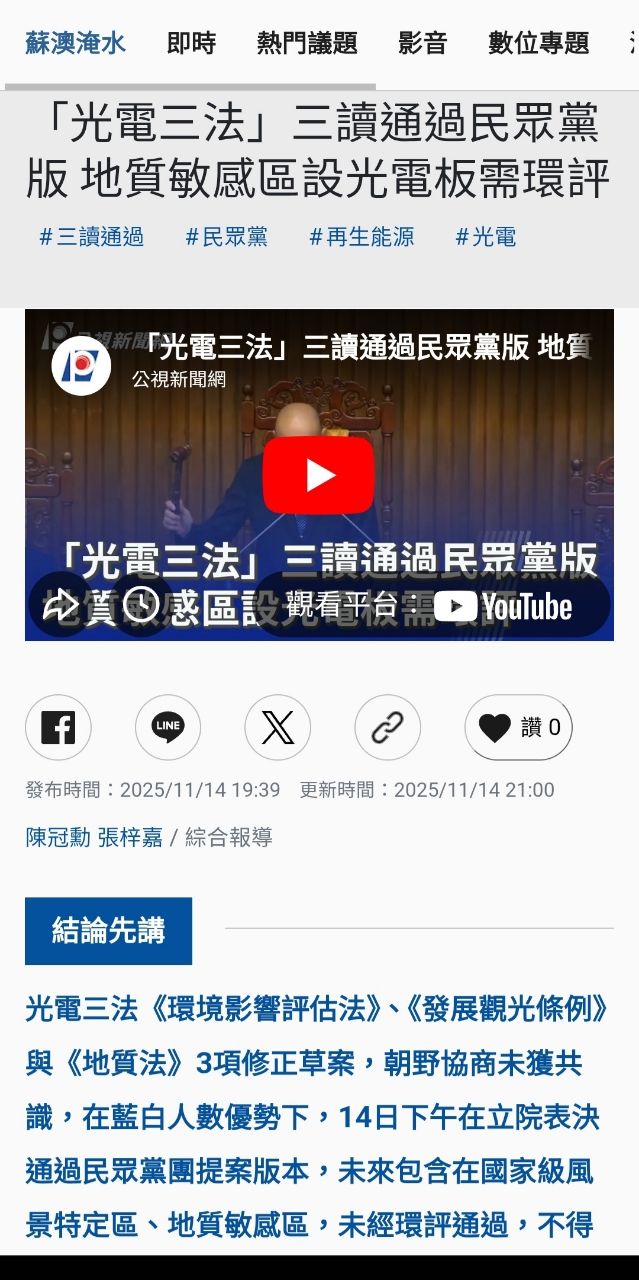Share article on Facebook
639x1280 pixels.
58,727
